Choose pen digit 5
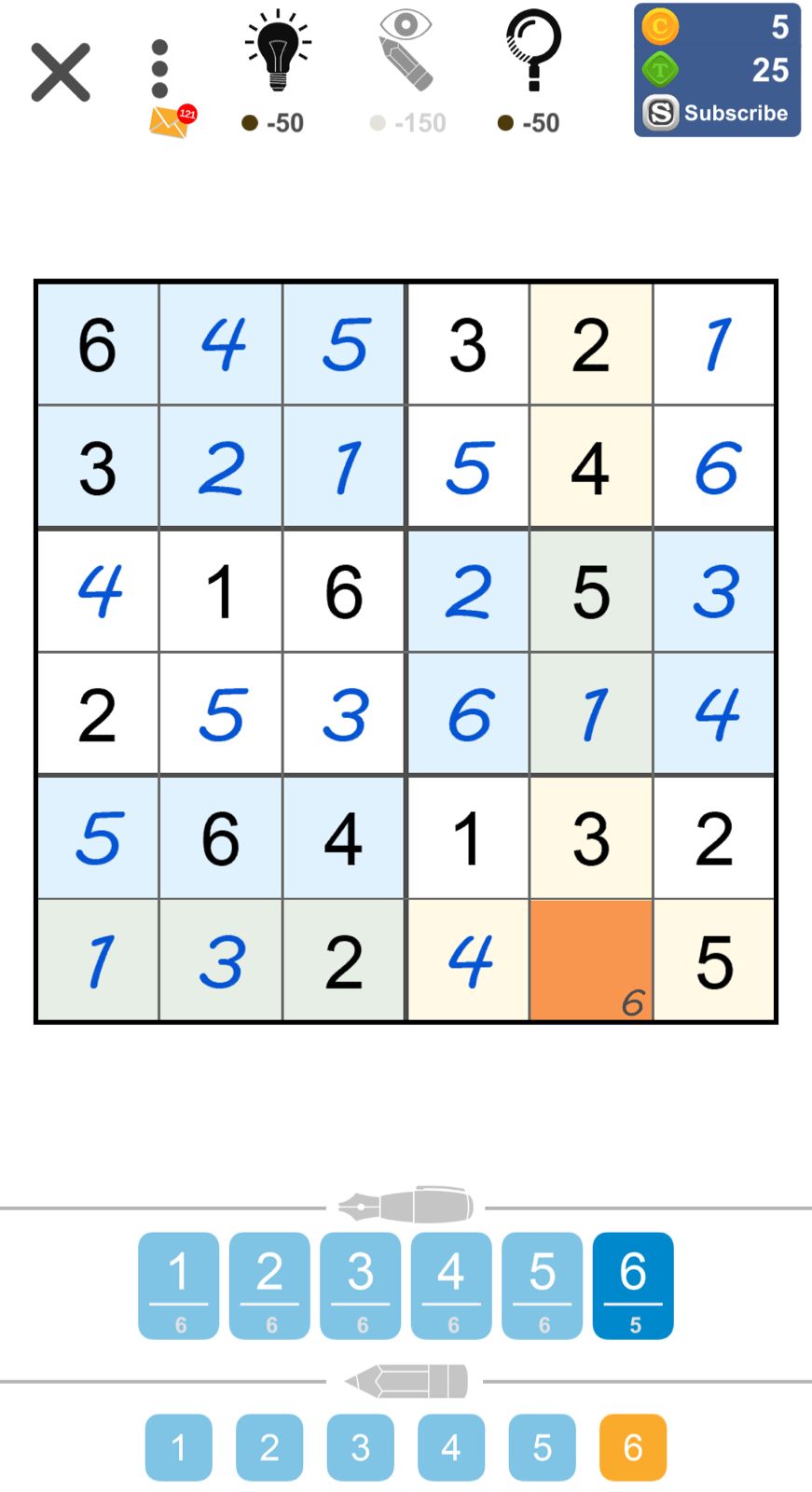The width and height of the screenshot is (812, 1492). 543,1285
